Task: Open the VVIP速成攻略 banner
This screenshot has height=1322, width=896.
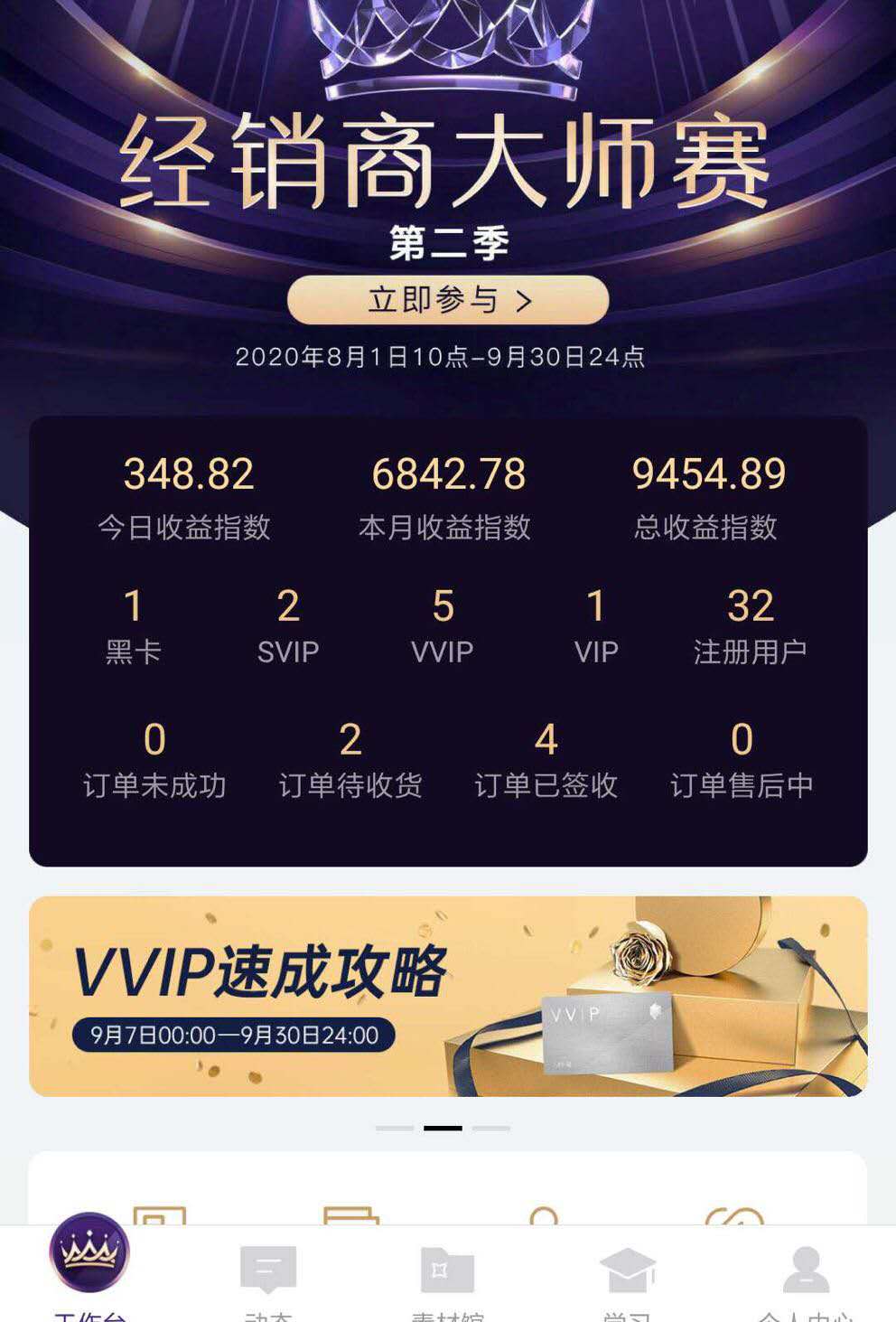Action: click(x=448, y=996)
